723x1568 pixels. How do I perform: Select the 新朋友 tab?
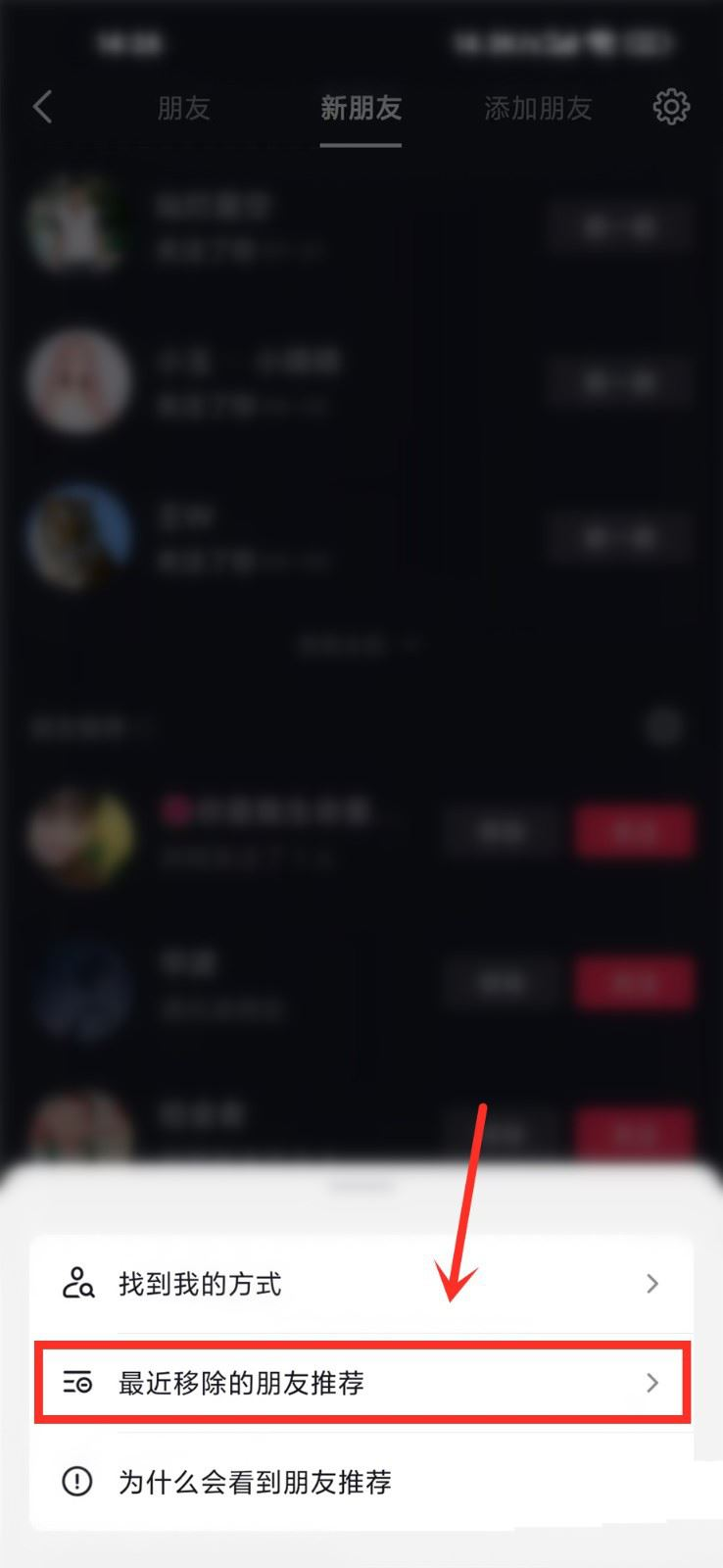click(361, 108)
